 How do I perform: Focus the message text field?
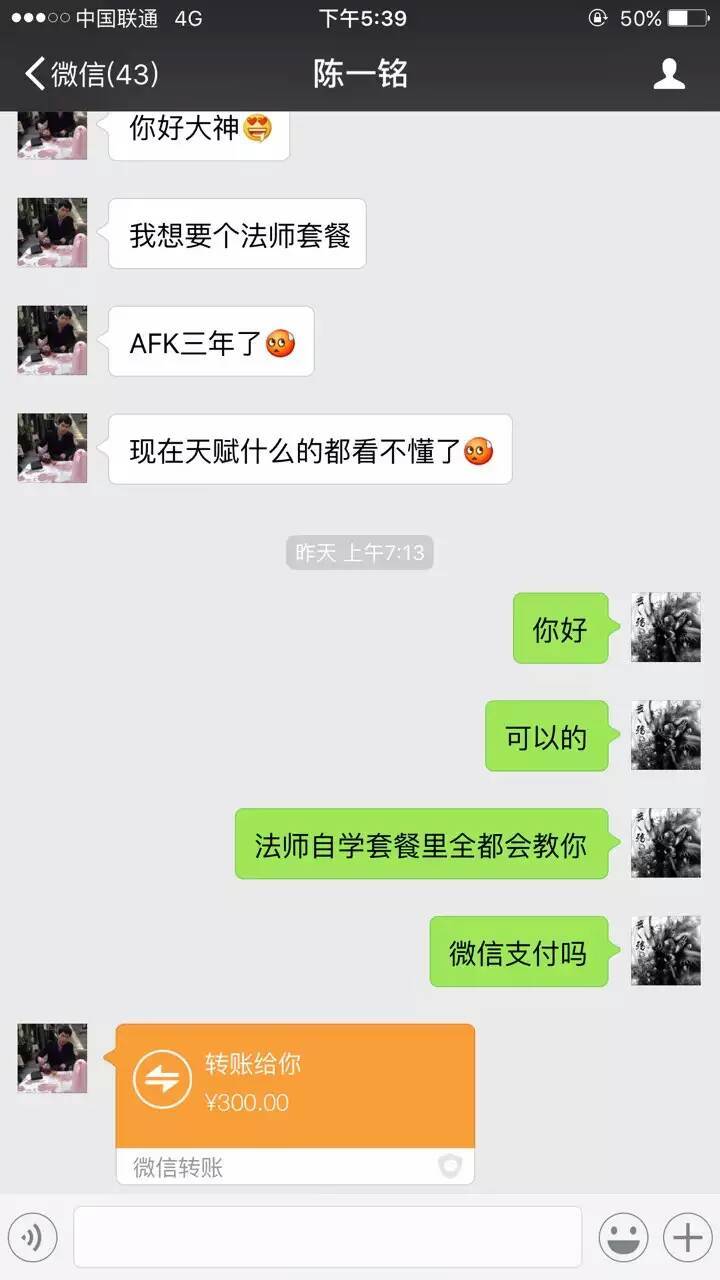(328, 1238)
